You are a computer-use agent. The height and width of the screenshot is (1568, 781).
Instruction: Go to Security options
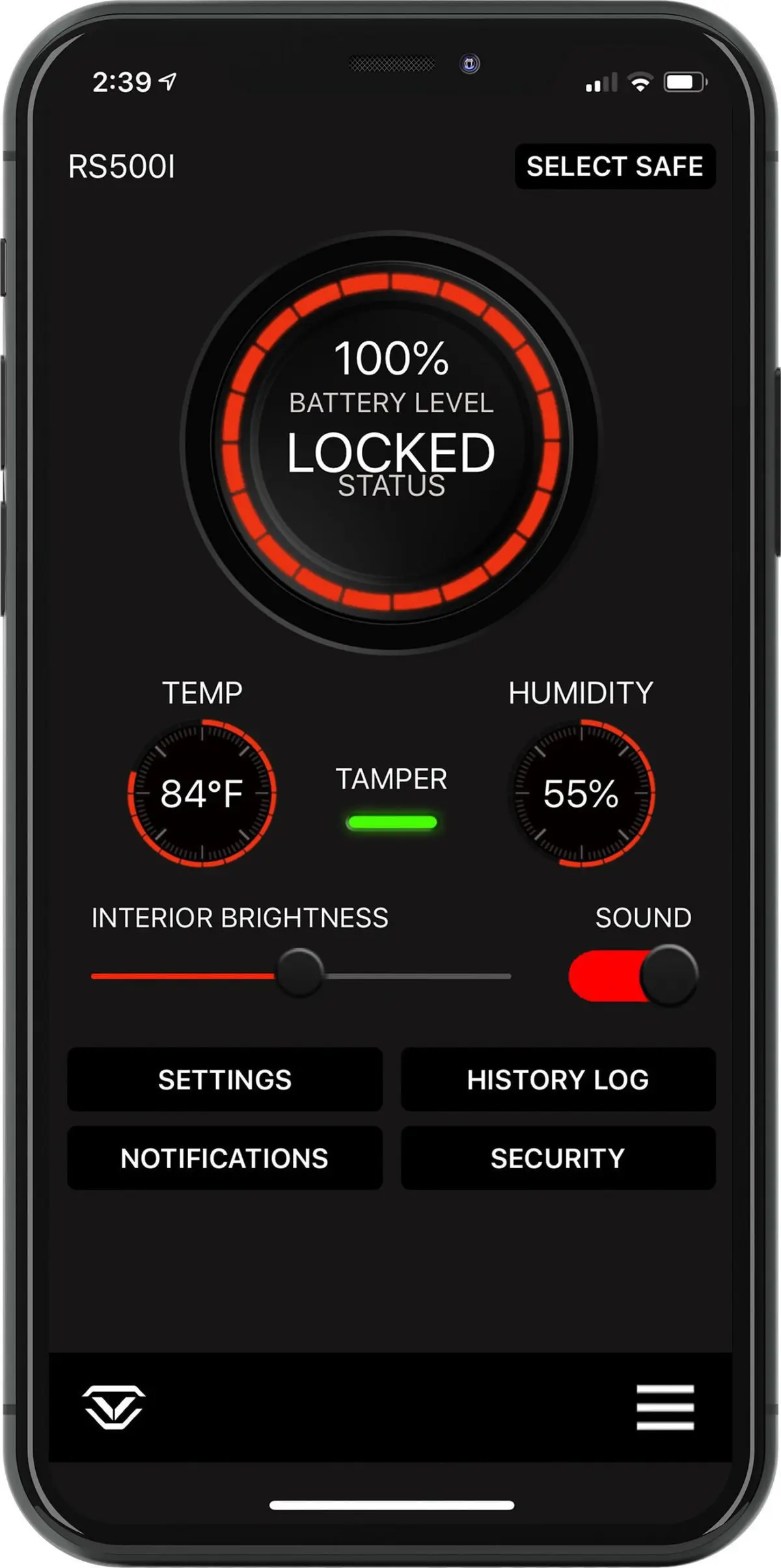pos(558,1158)
